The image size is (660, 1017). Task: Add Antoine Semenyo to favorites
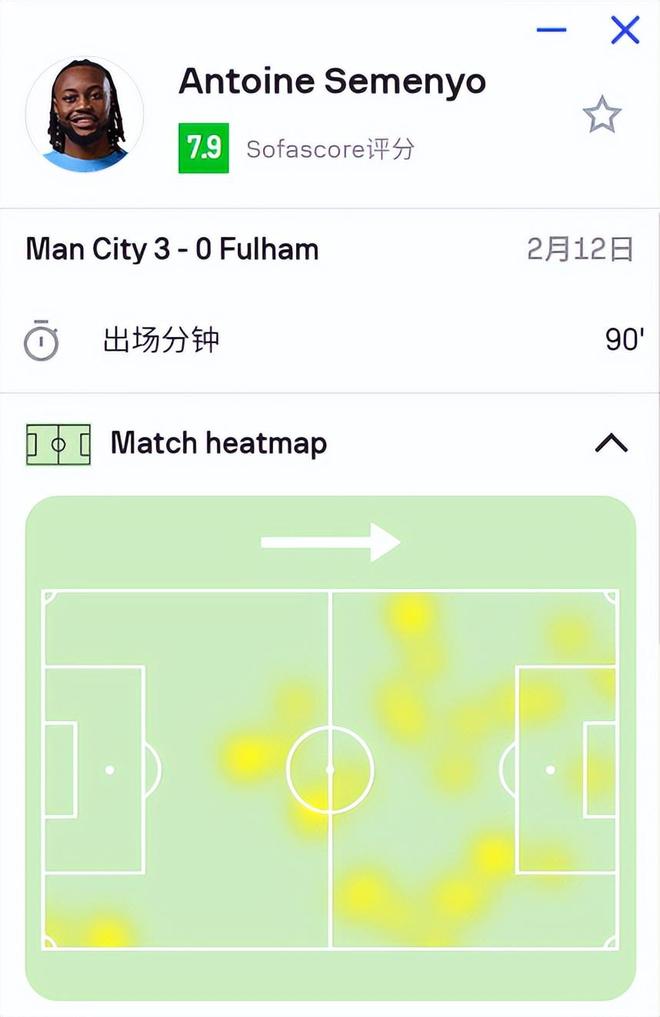pos(602,116)
